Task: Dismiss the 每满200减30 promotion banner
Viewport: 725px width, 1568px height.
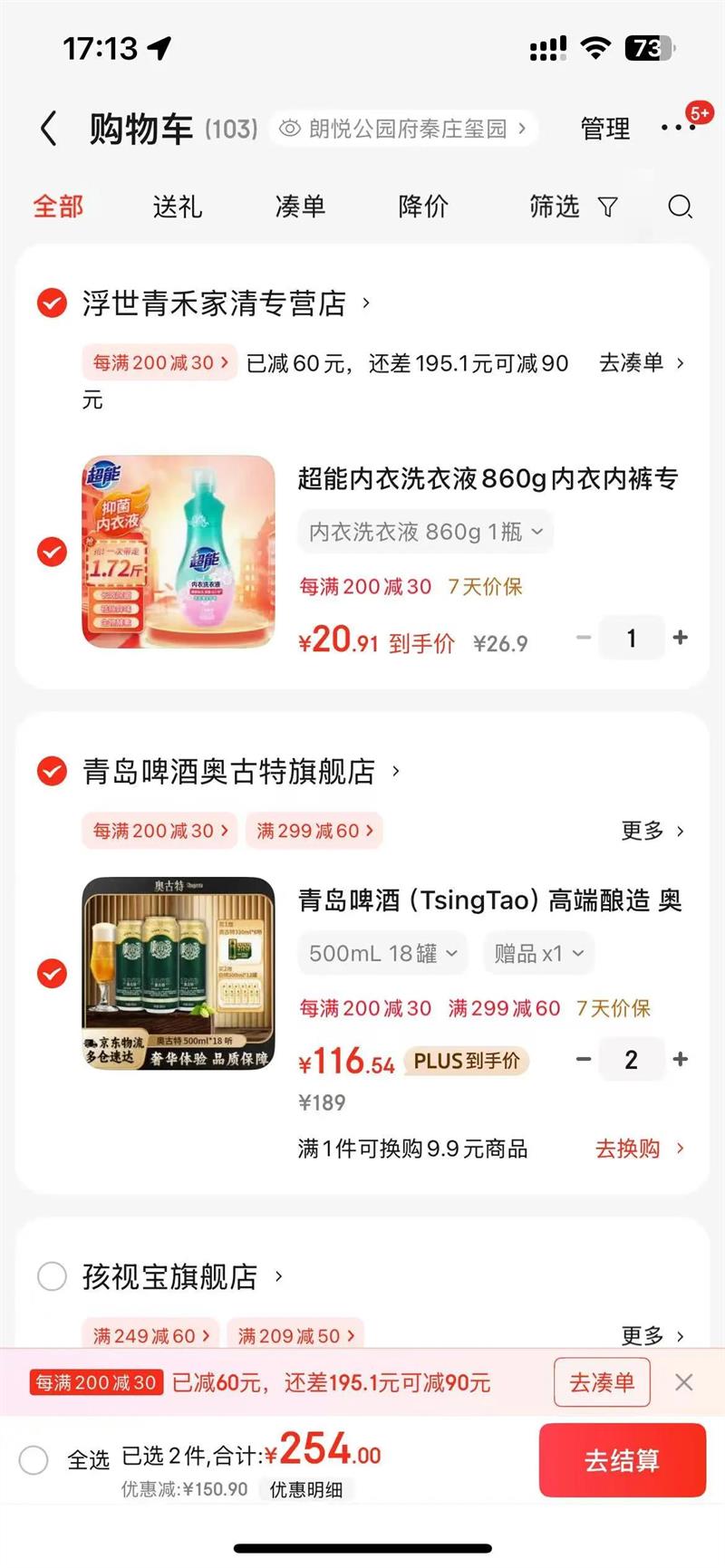Action: [x=684, y=1382]
